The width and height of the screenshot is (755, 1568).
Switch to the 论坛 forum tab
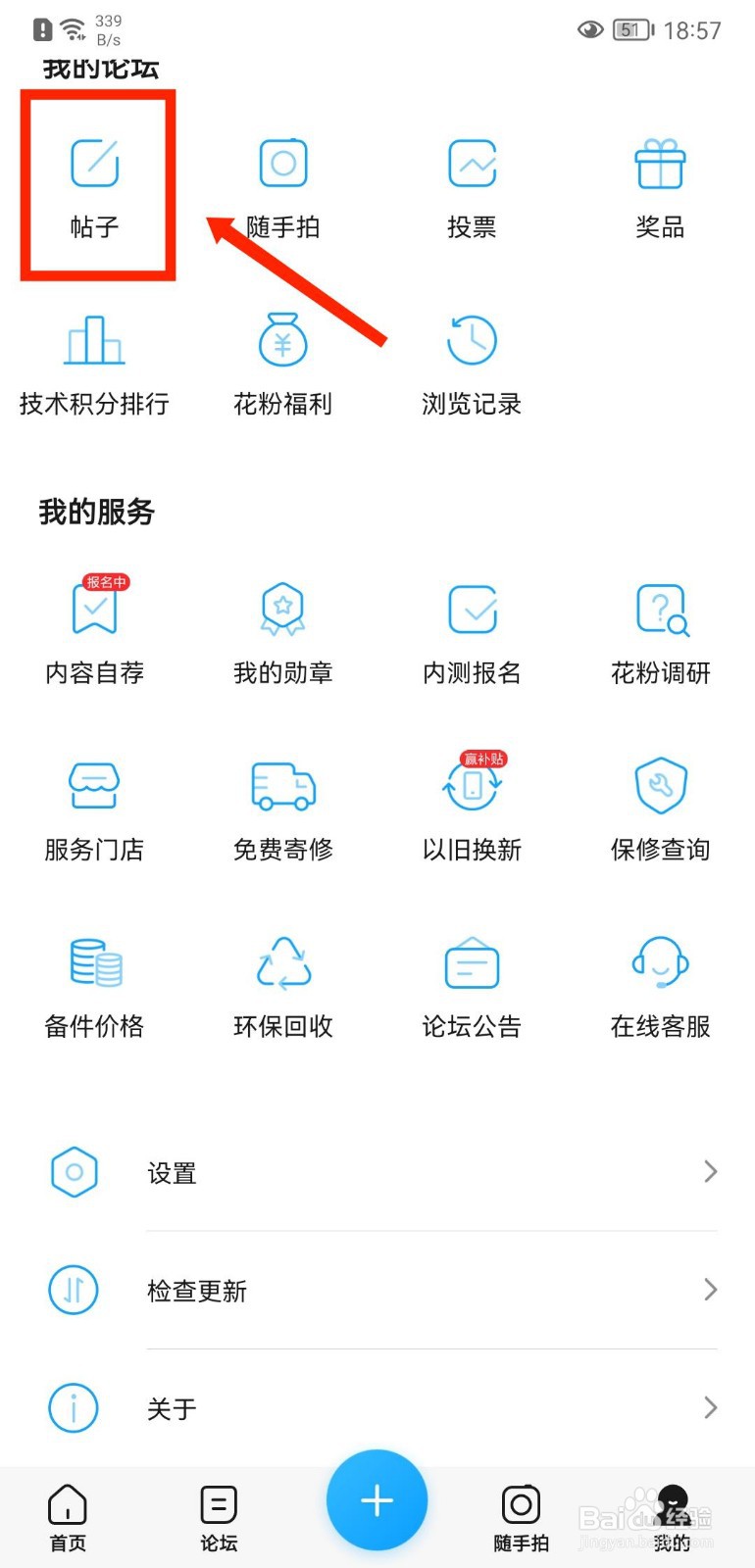(219, 1518)
